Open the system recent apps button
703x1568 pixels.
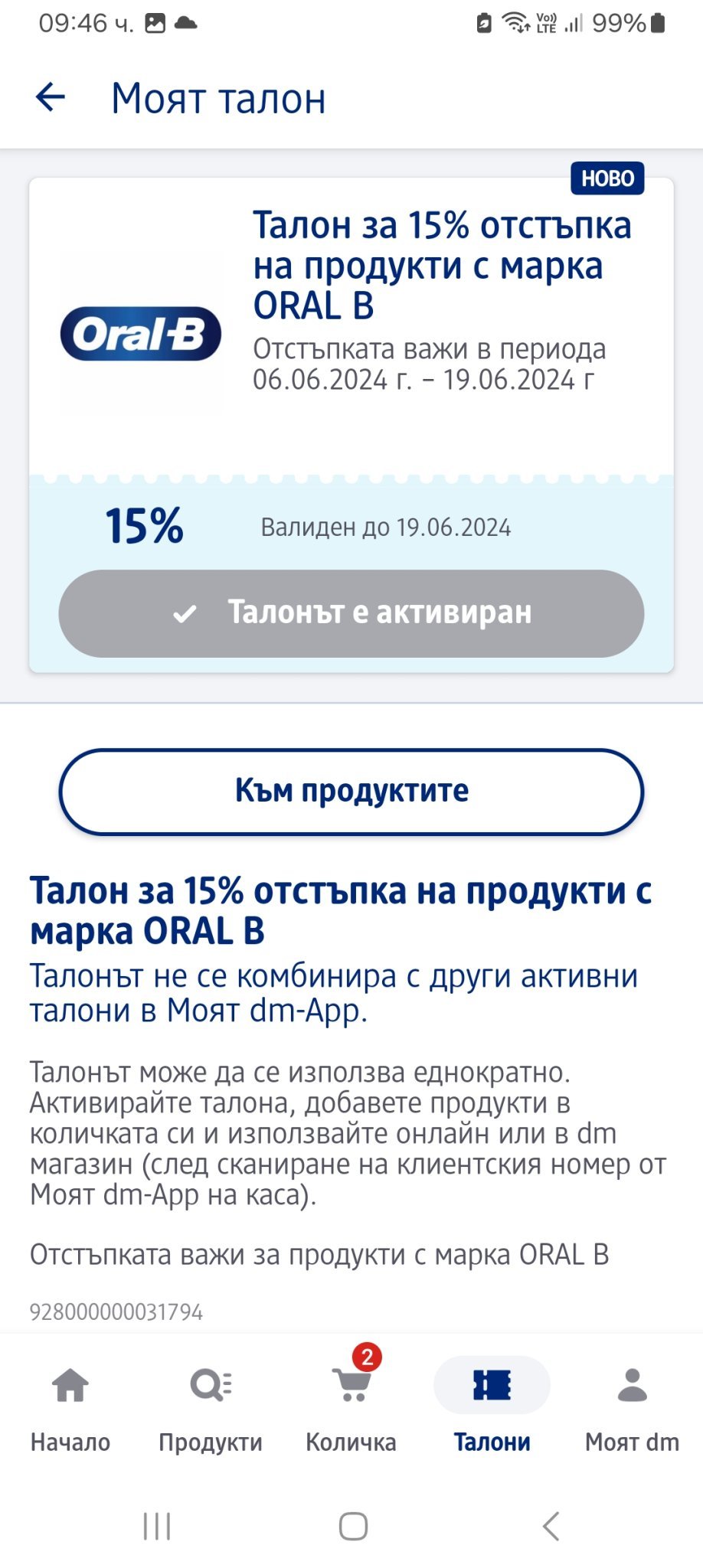tap(157, 1526)
